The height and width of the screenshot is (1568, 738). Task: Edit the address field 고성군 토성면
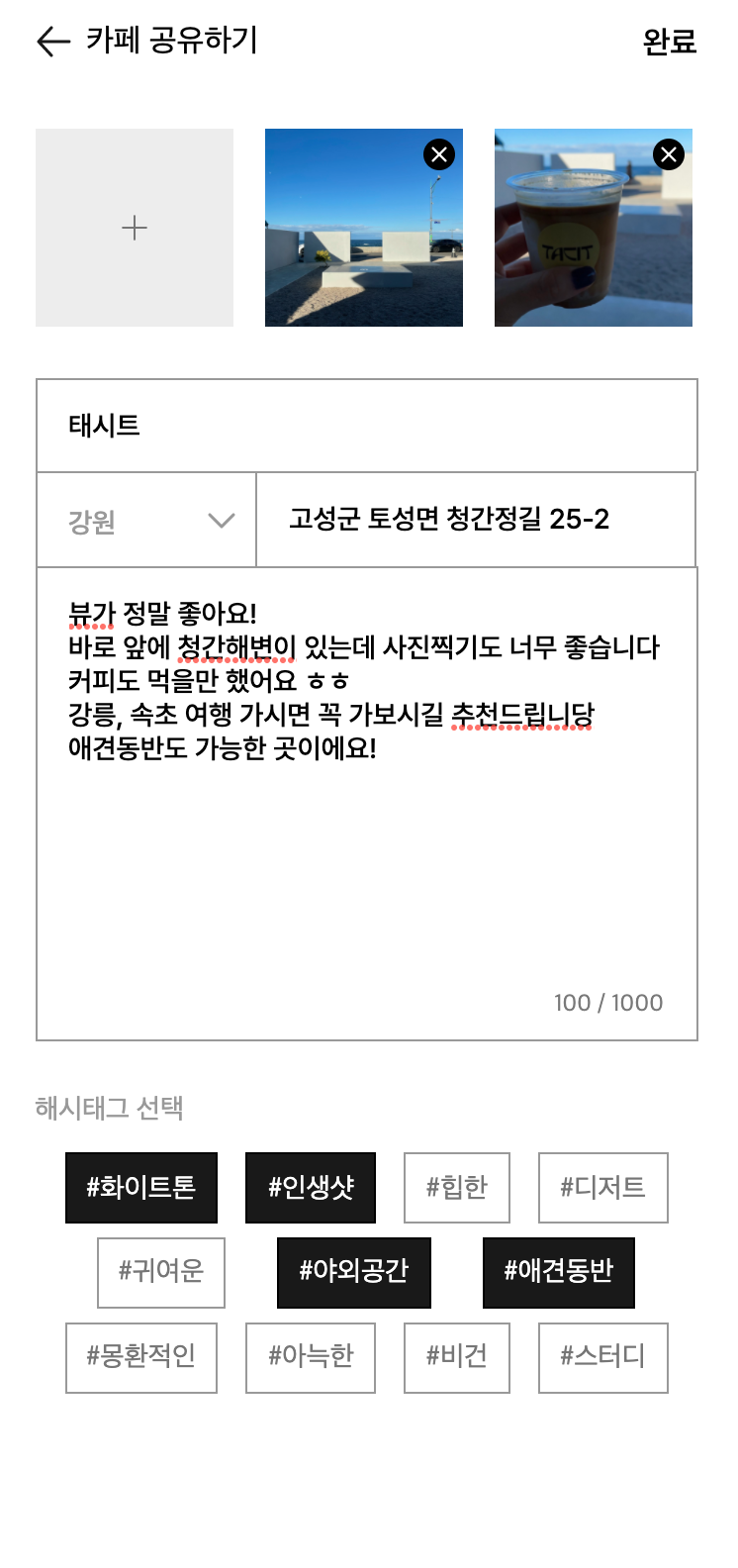tap(476, 520)
